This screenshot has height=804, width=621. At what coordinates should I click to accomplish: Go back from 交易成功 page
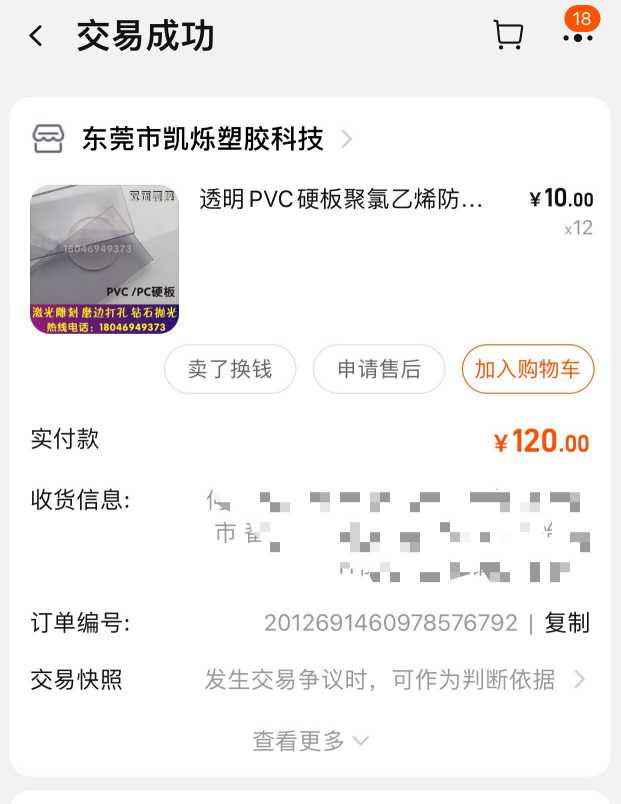tap(36, 37)
